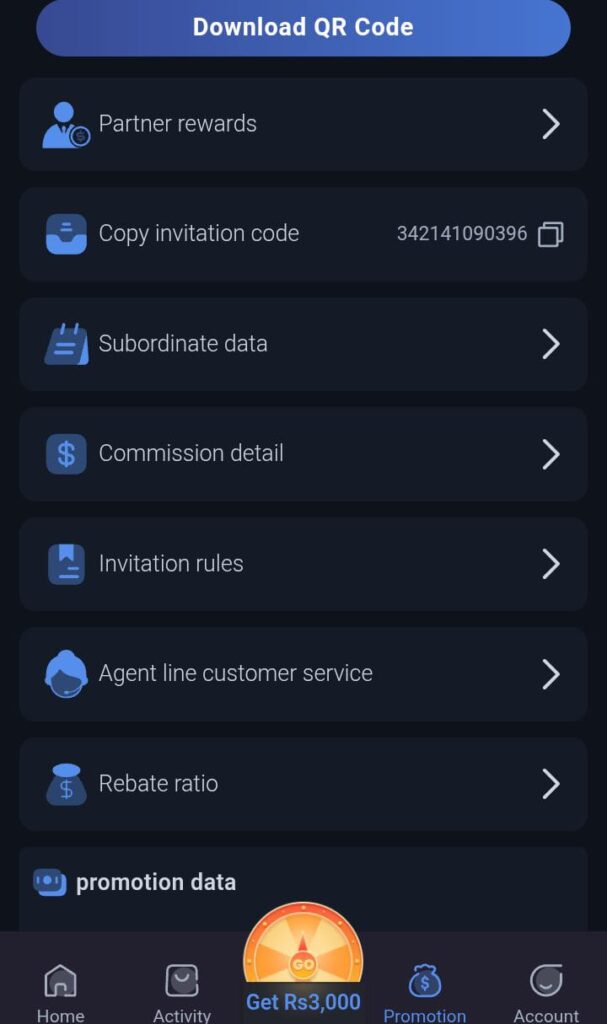Contact Agent line customer service

click(303, 674)
